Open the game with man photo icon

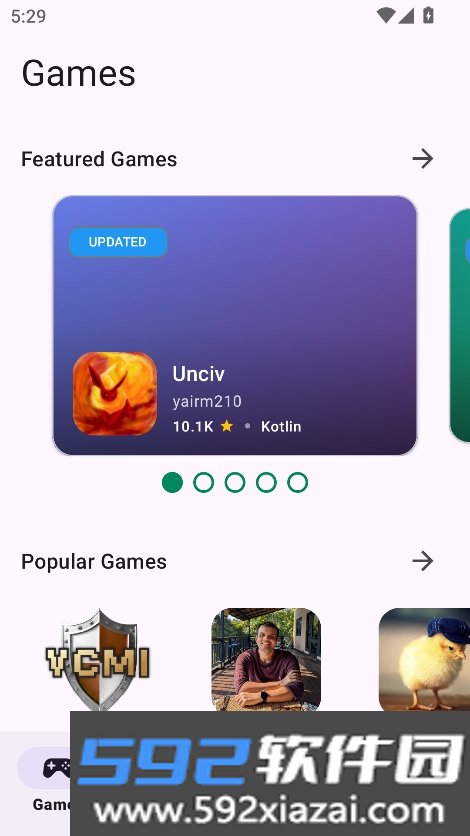tap(266, 660)
